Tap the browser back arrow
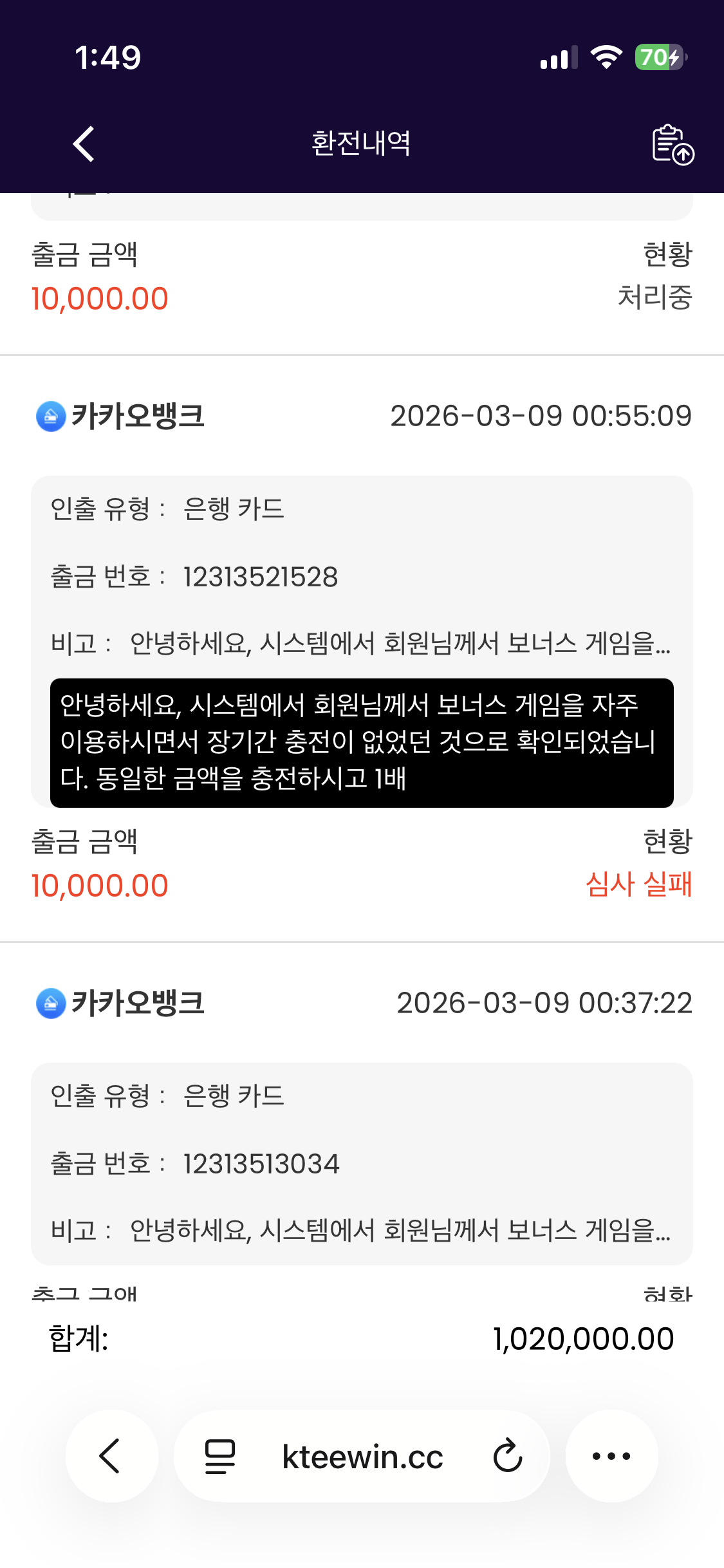The width and height of the screenshot is (724, 1568). coord(111,1456)
